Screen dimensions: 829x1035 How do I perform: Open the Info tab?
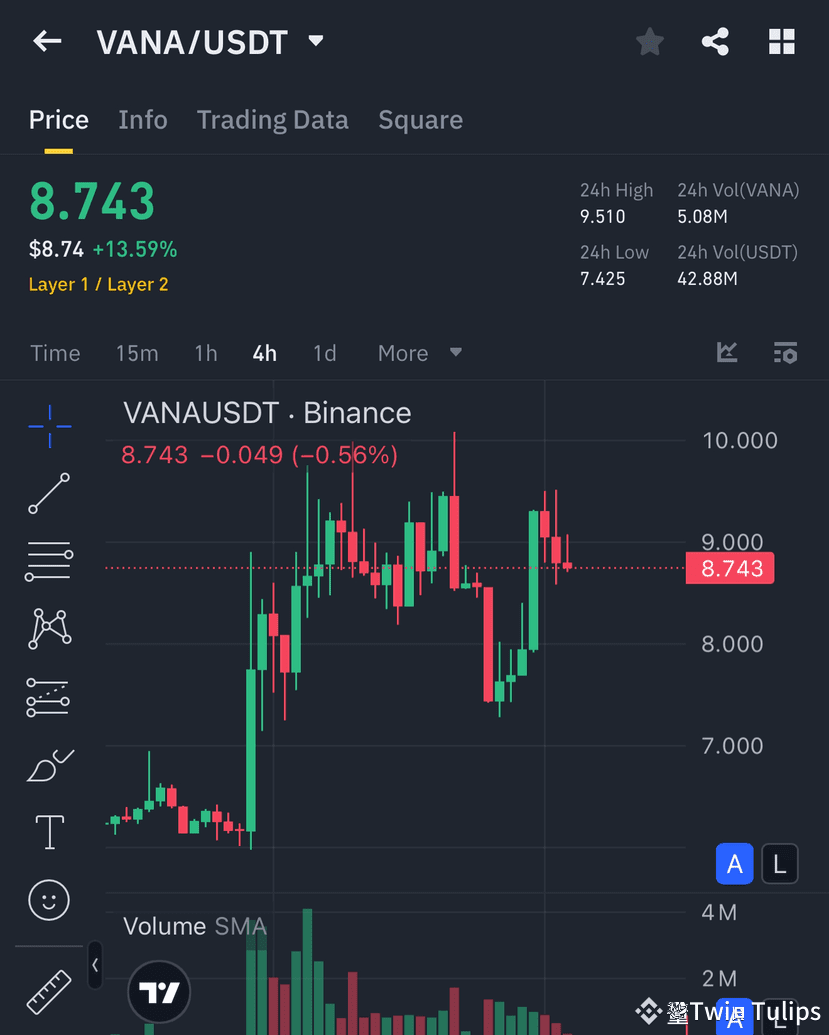click(142, 119)
